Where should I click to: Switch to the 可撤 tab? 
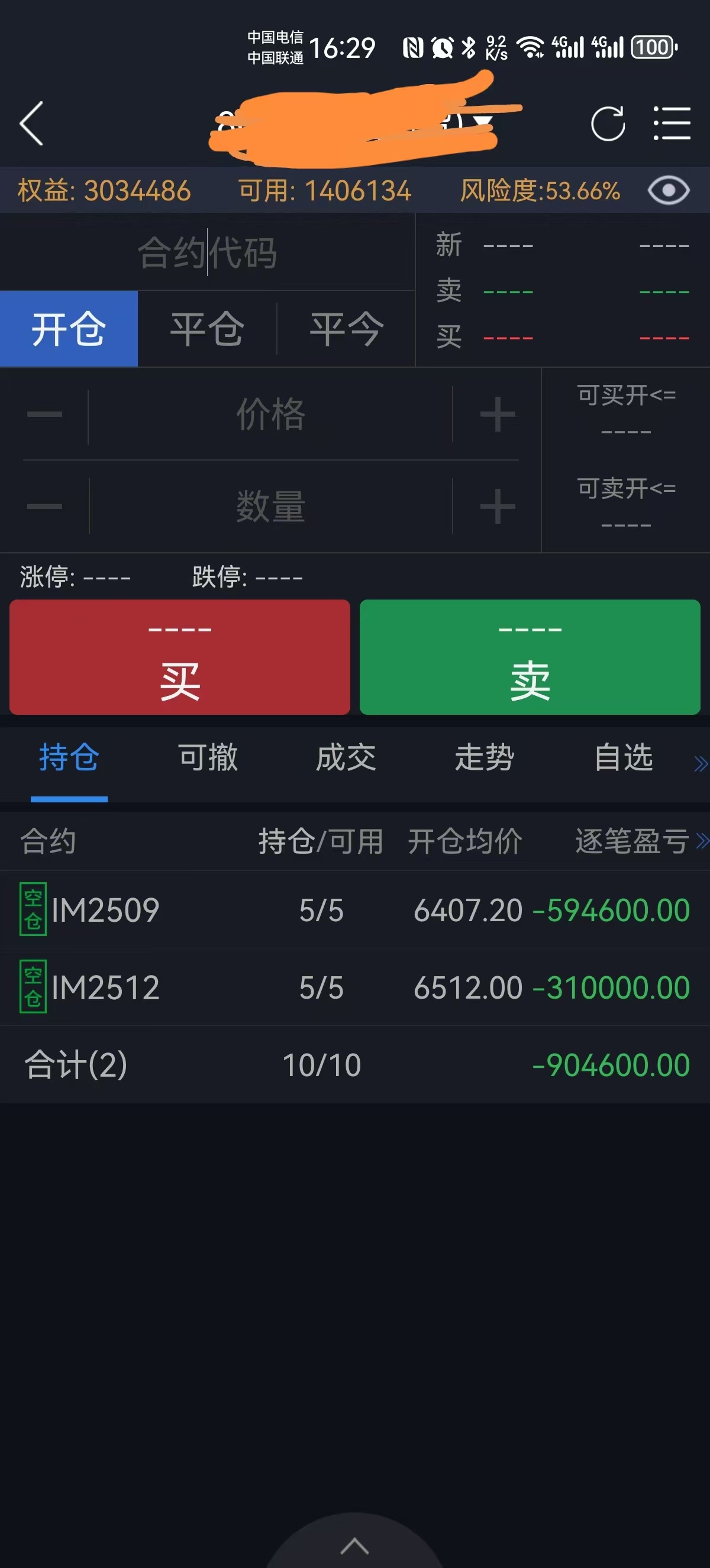tap(208, 758)
